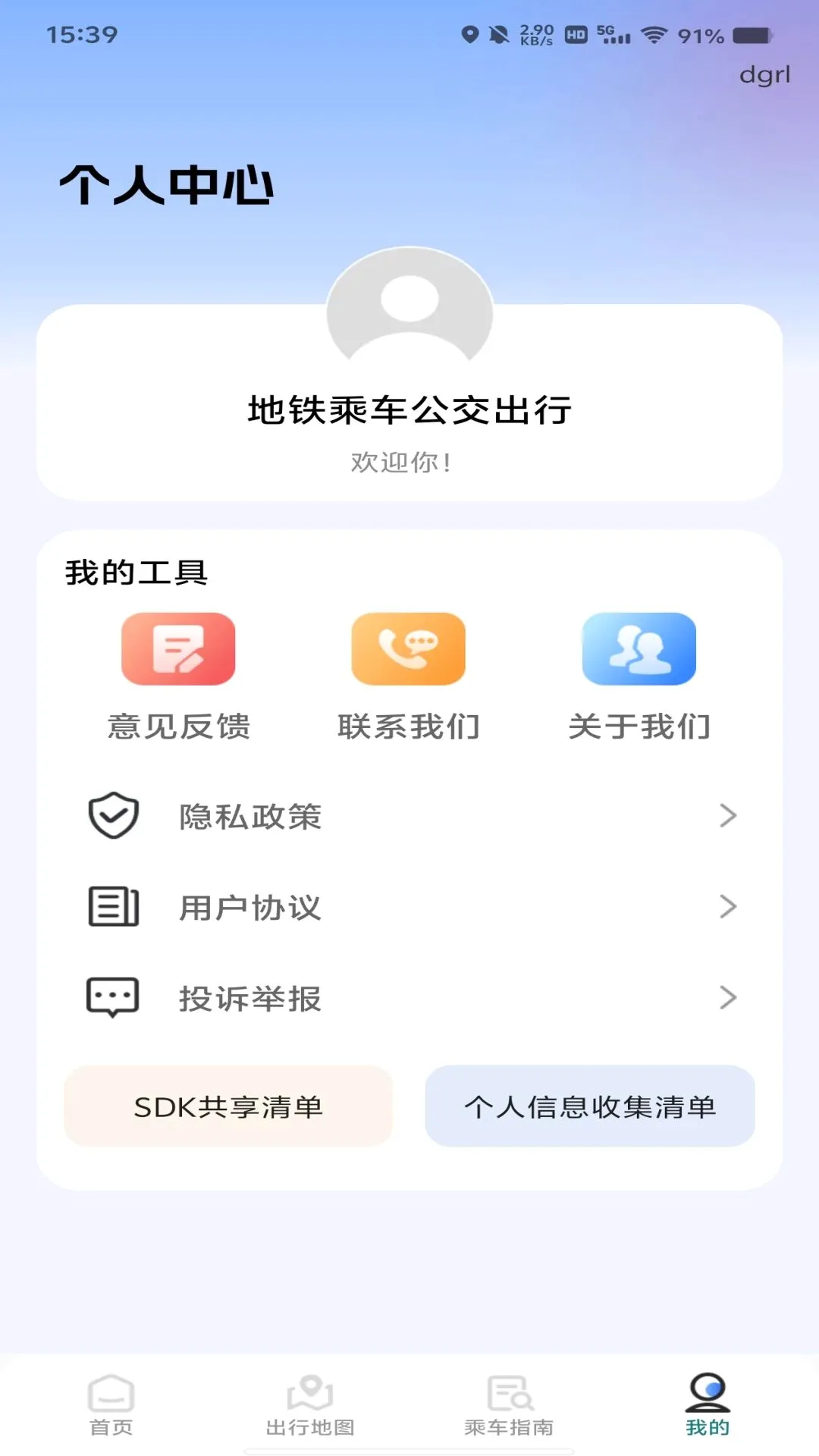Image resolution: width=819 pixels, height=1456 pixels.
Task: Open the 隐私政策 row
Action: point(409,816)
